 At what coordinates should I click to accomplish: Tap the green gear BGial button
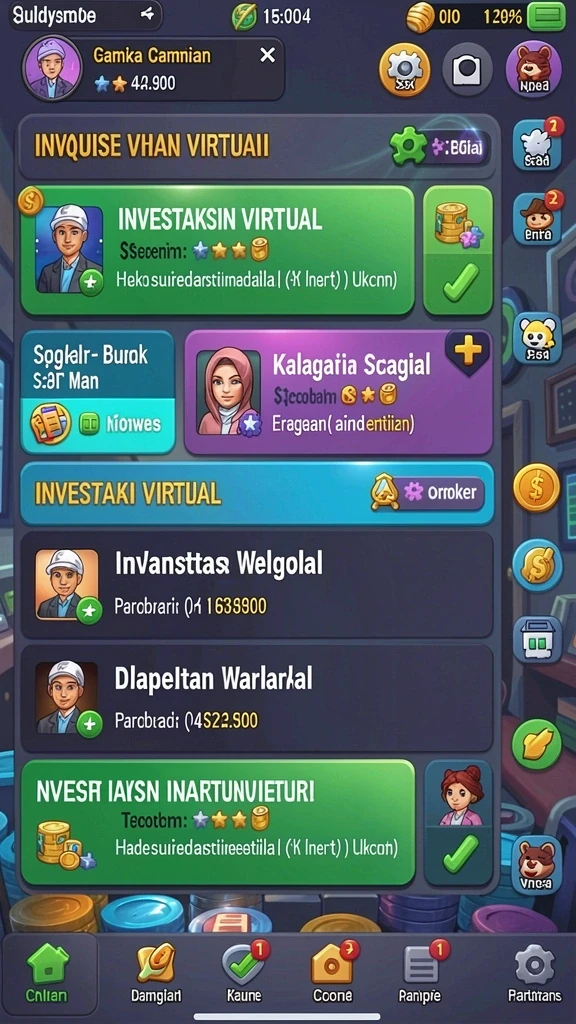[439, 148]
